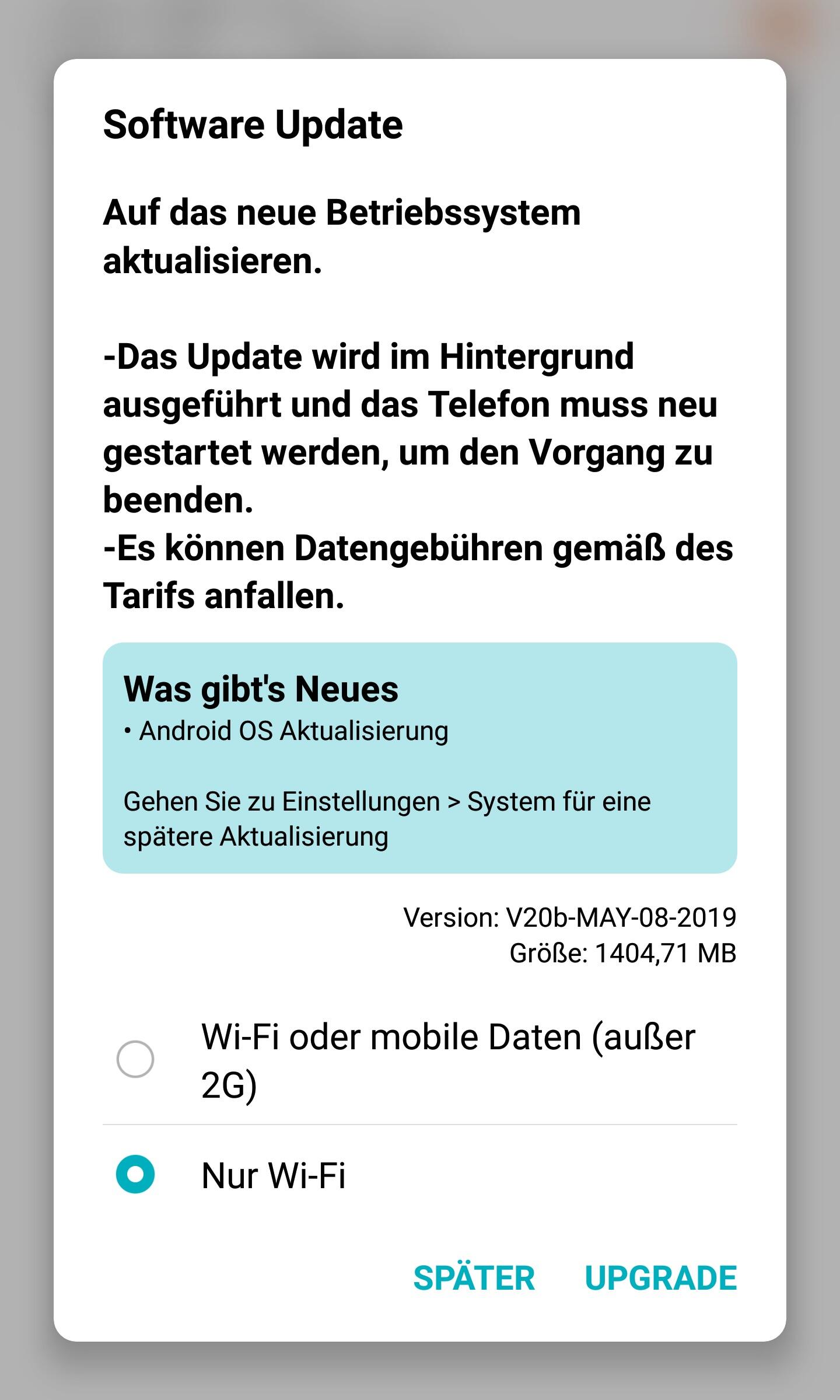Select Wi-Fi oder mobile Daten option
The height and width of the screenshot is (1400, 840).
(x=135, y=1059)
